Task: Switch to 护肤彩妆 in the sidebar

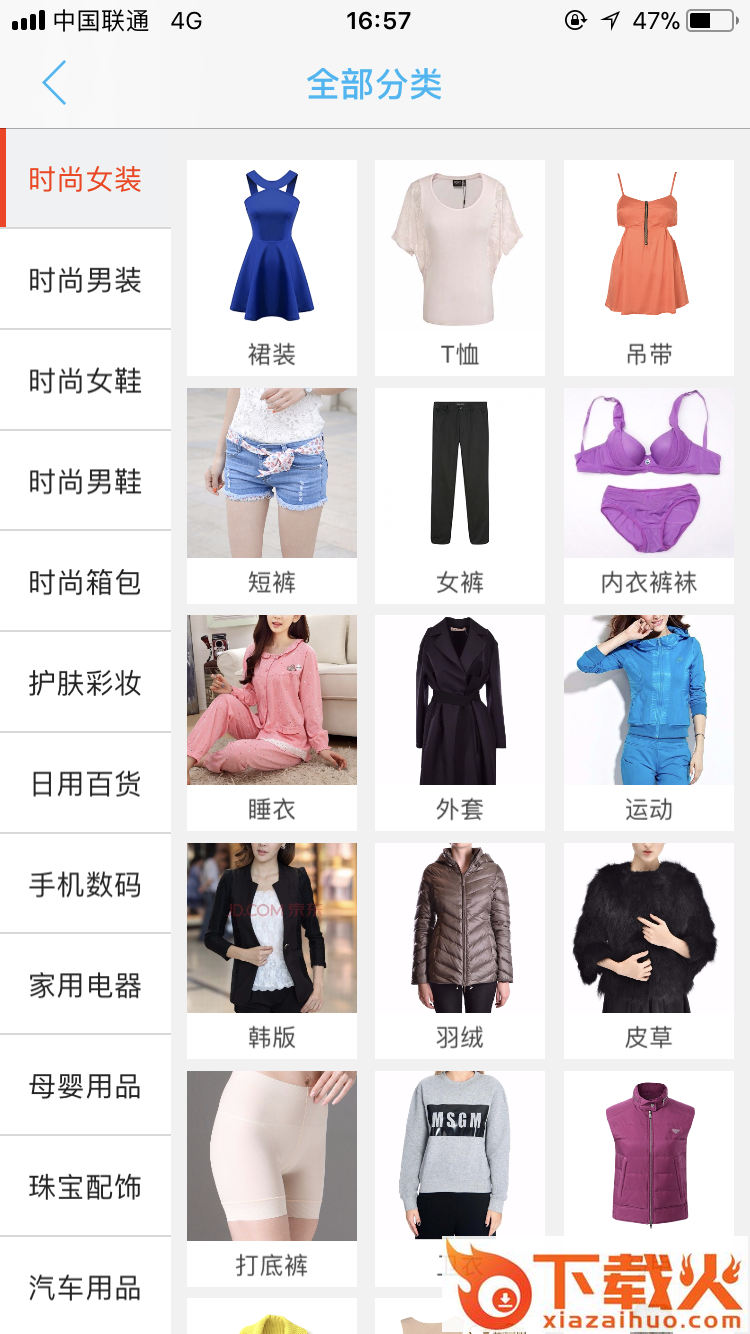Action: (85, 683)
